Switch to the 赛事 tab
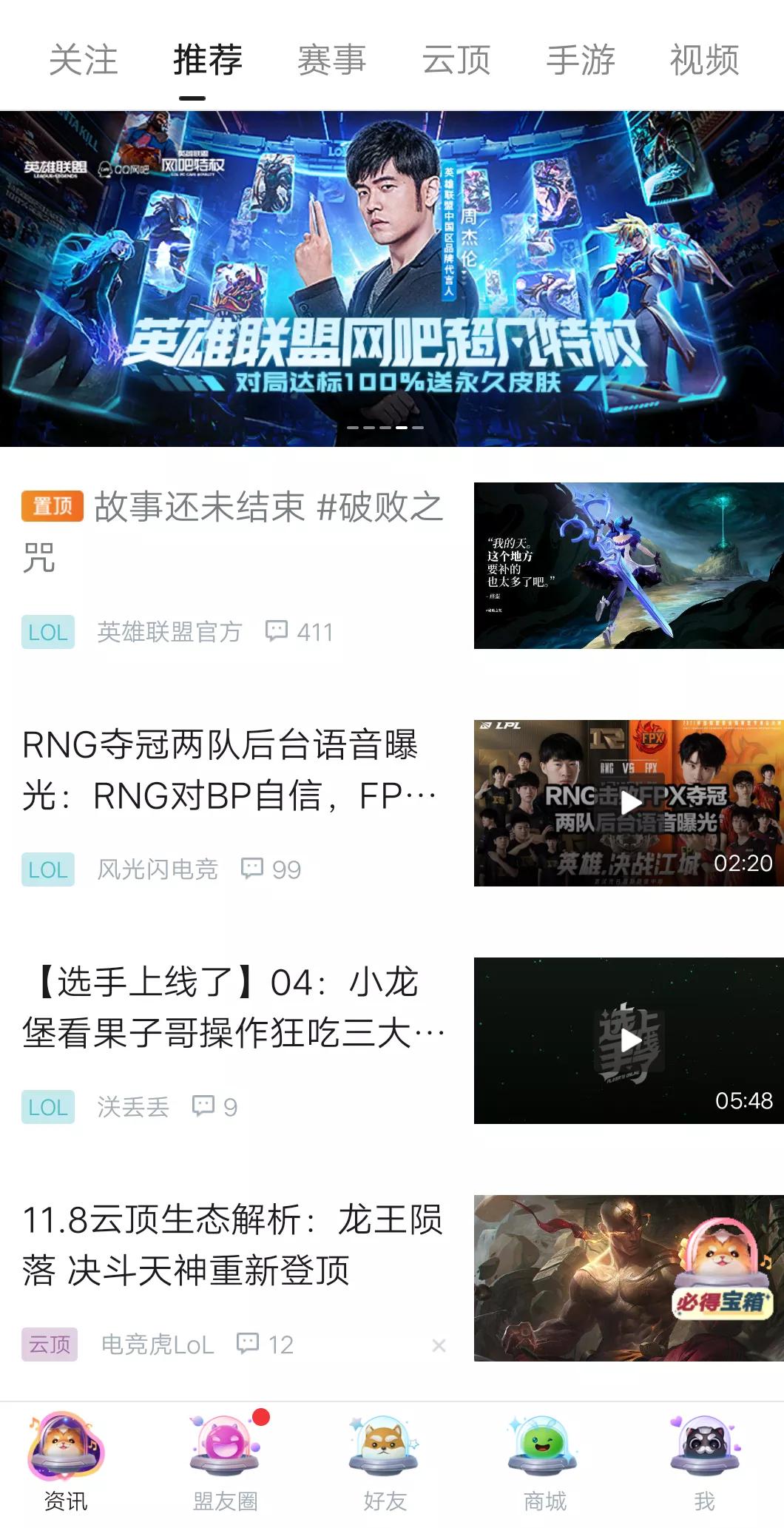 tap(331, 61)
